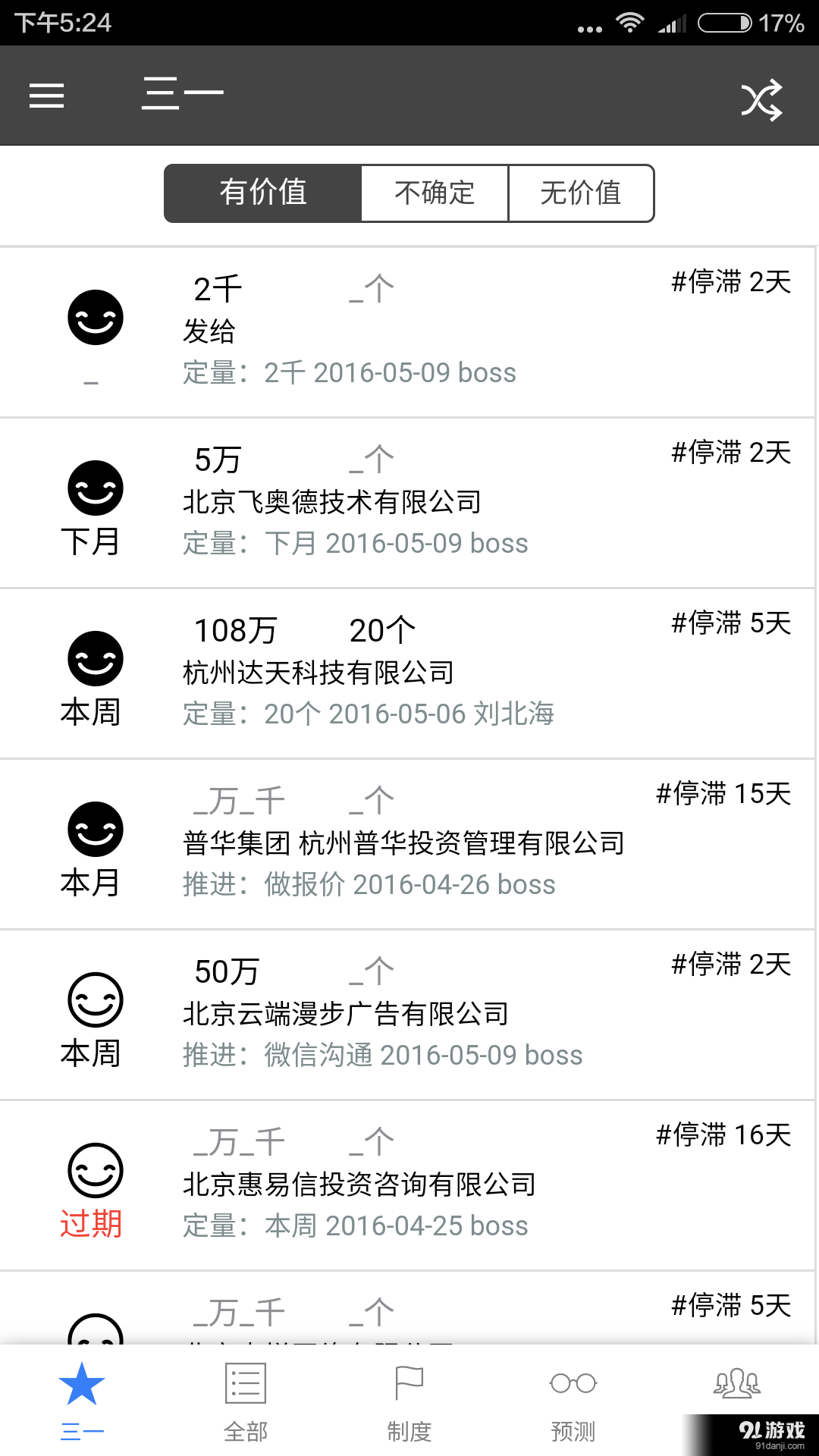Tap the smiley face beside 北京飞奥德技术有限公司
Image resolution: width=819 pixels, height=1456 pixels.
click(94, 489)
